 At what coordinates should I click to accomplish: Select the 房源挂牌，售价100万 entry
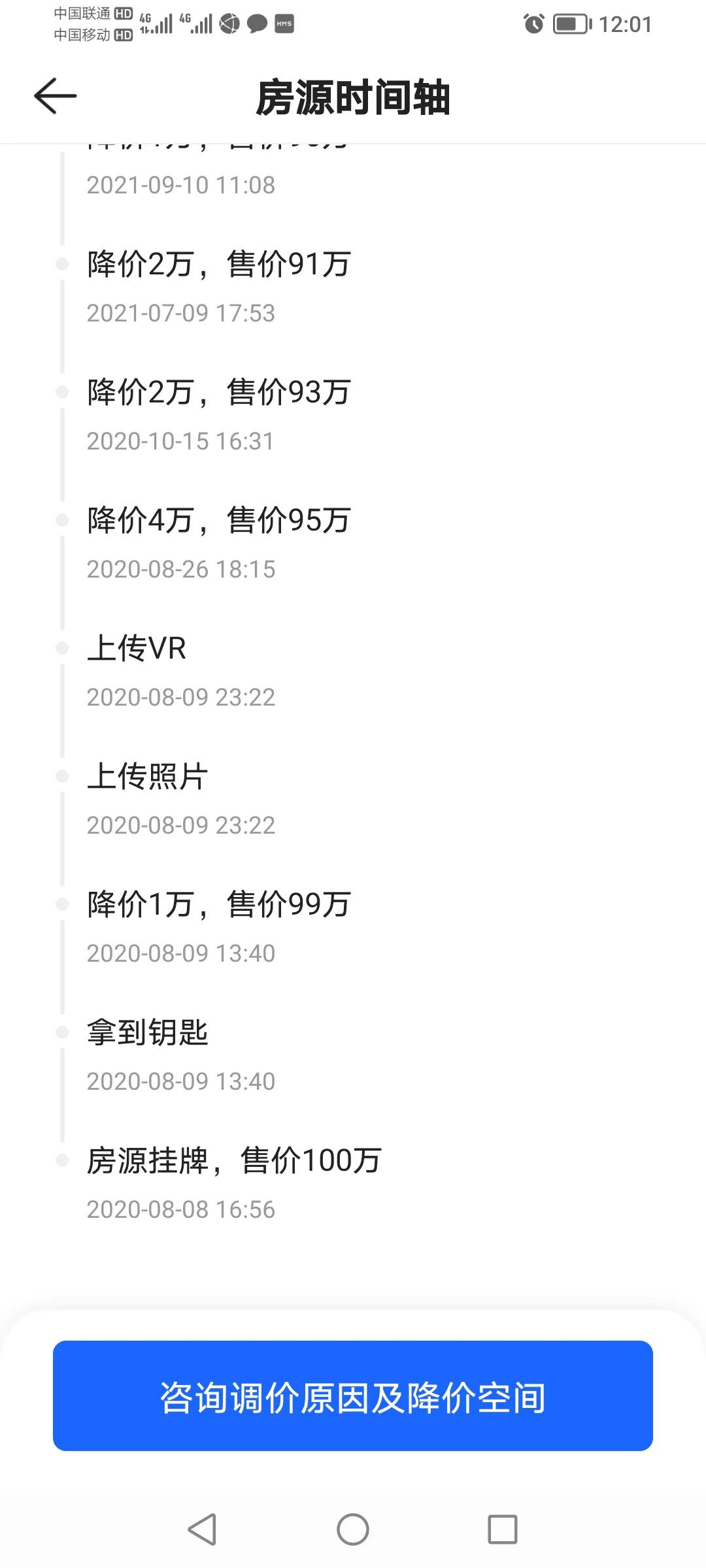(x=234, y=1160)
